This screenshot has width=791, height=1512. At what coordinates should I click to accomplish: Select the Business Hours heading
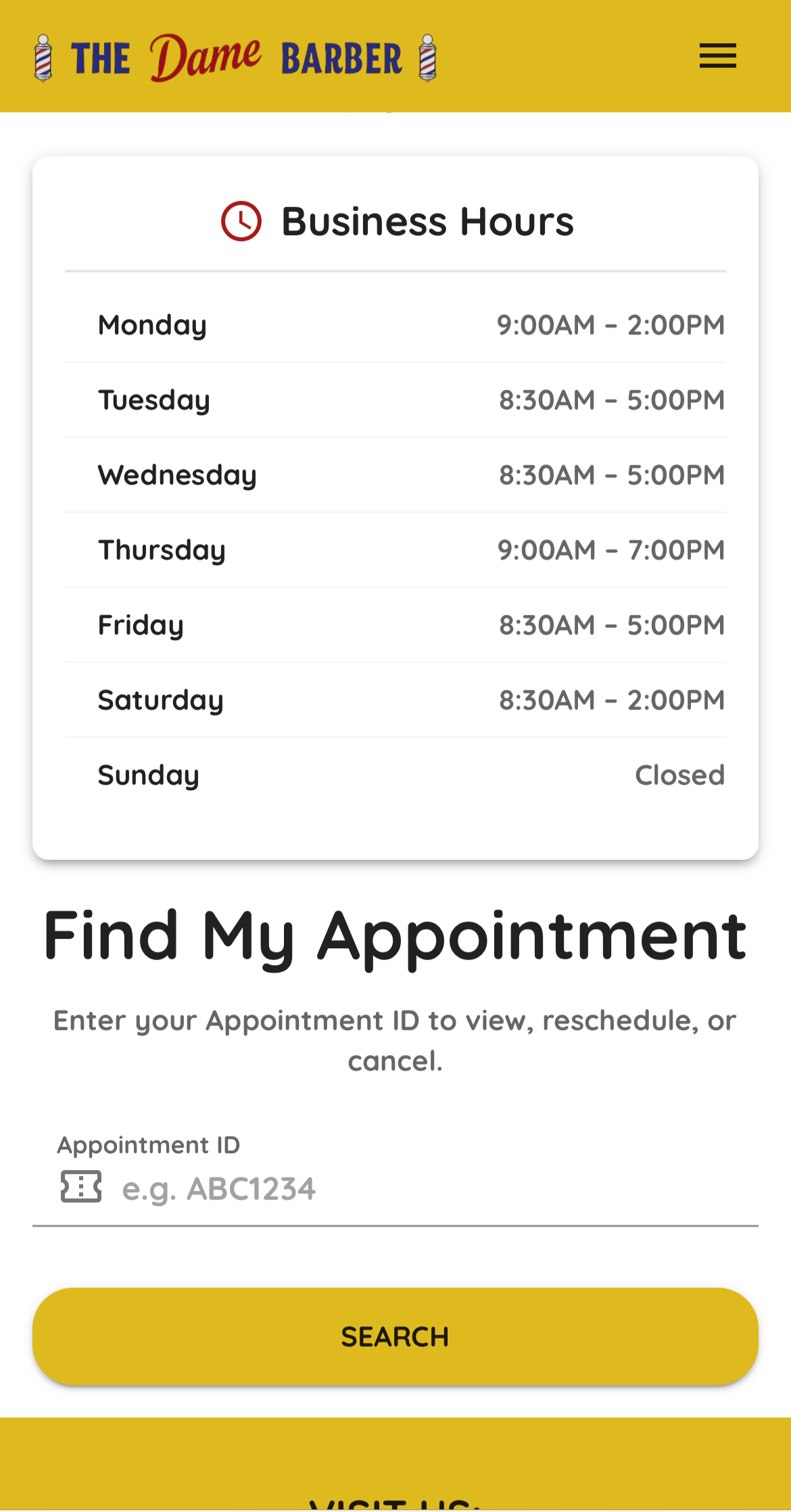pos(427,219)
